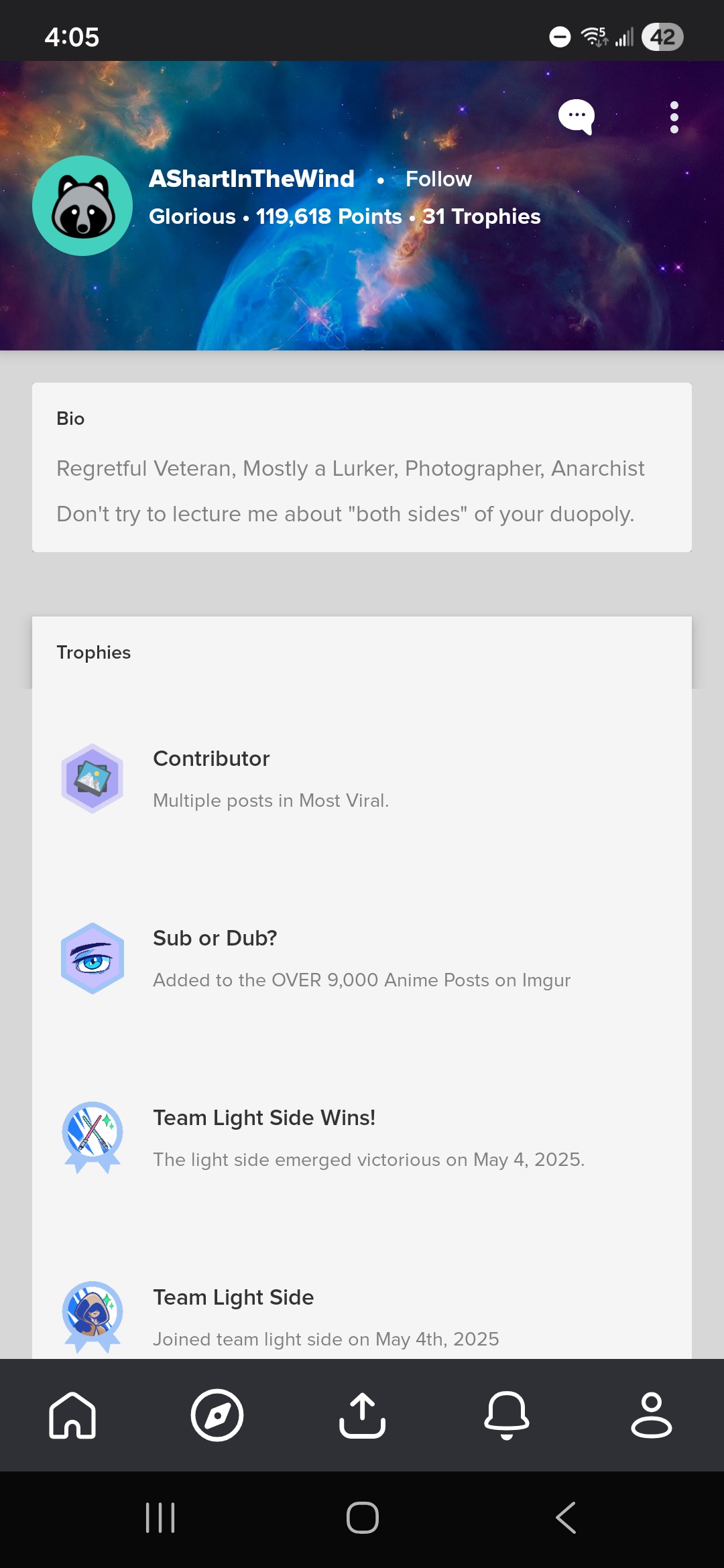Tap the raccoon profile avatar

tap(82, 206)
